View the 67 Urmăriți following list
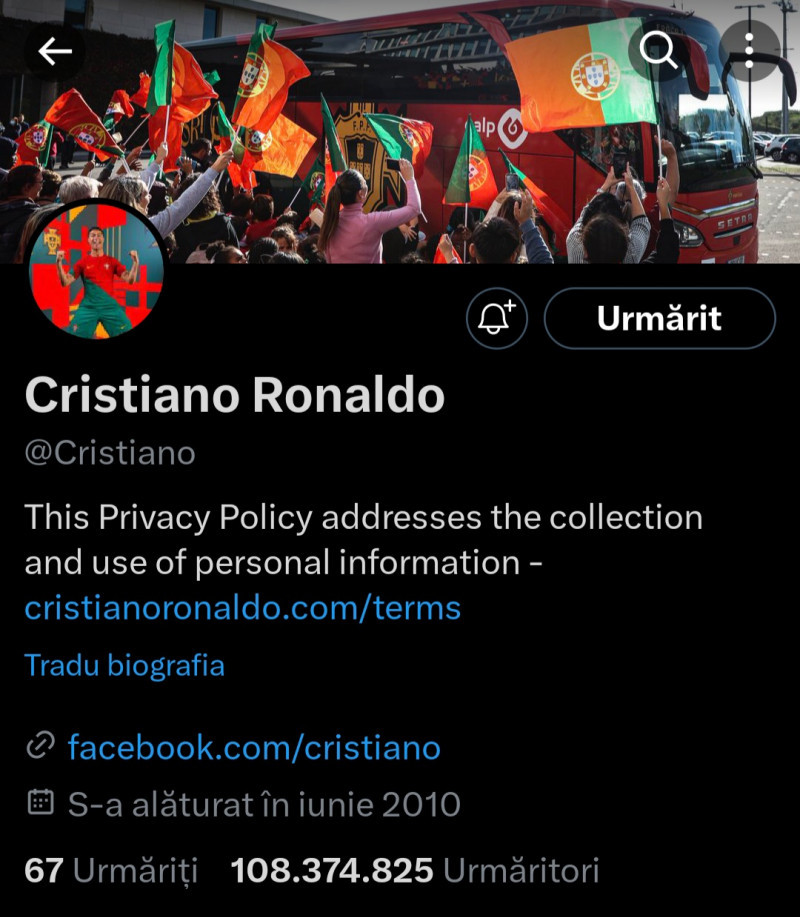 click(x=111, y=870)
